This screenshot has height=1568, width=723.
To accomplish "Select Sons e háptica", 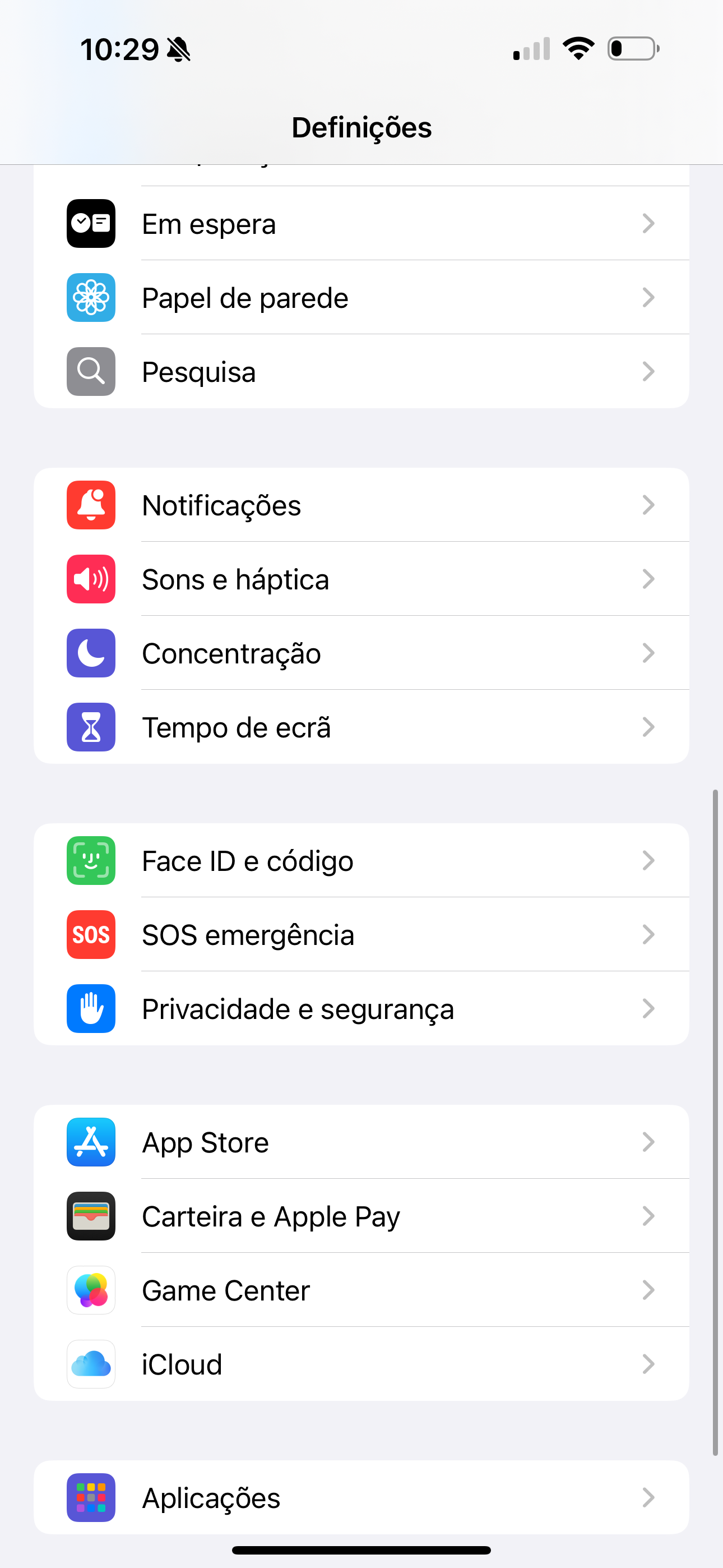I will point(361,579).
